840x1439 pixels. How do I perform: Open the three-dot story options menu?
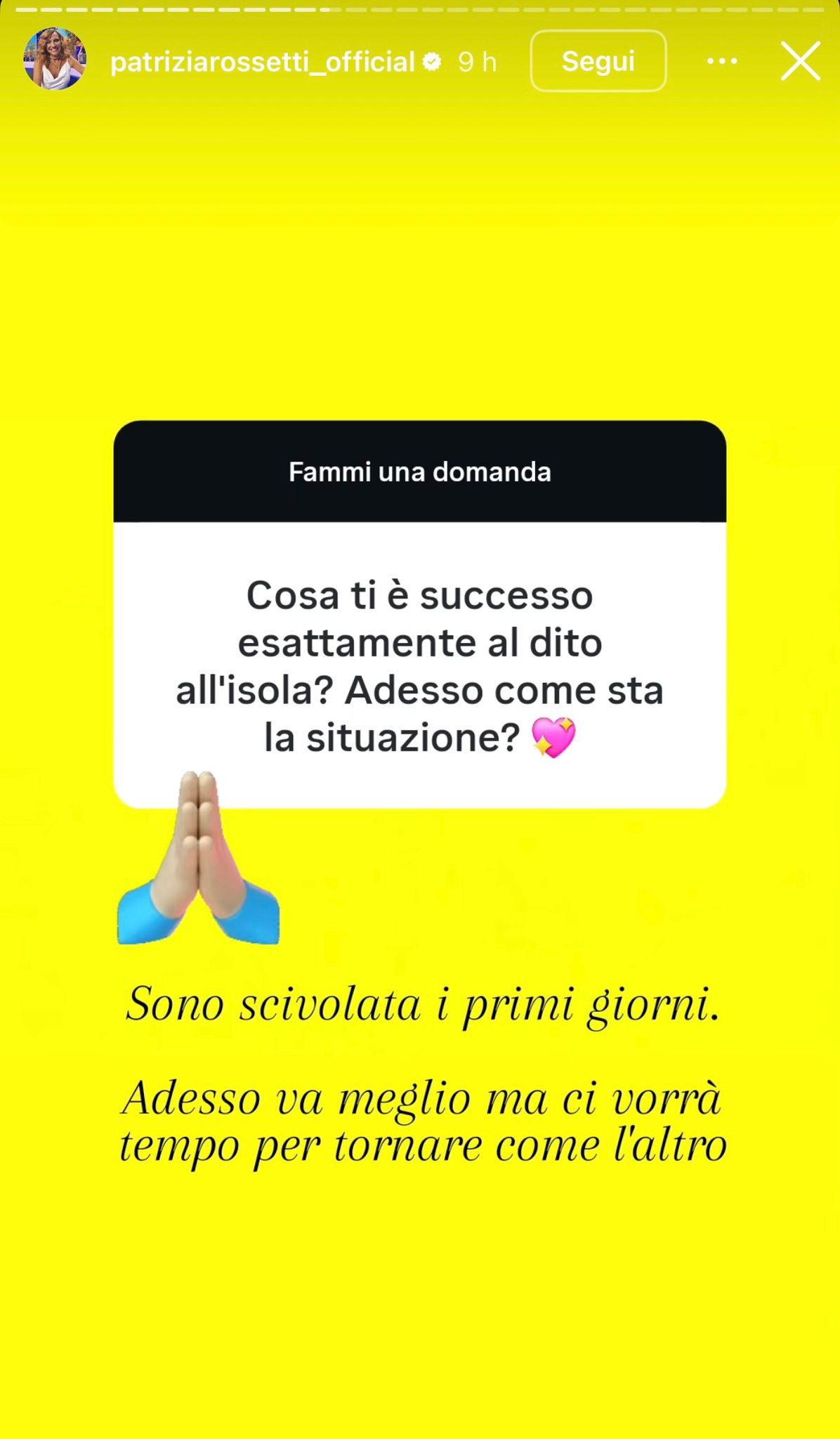click(x=722, y=62)
